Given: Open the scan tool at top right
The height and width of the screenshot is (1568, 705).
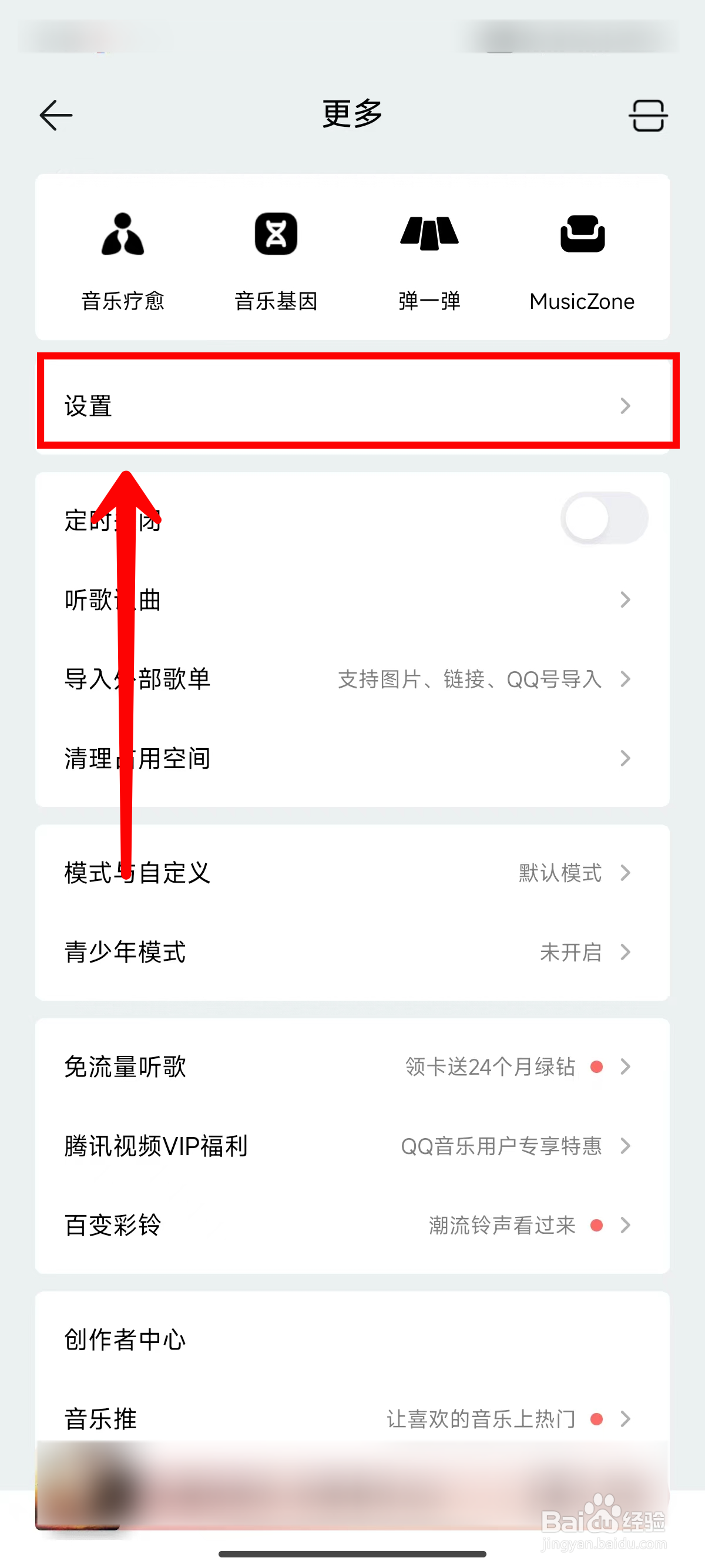Looking at the screenshot, I should 648,115.
